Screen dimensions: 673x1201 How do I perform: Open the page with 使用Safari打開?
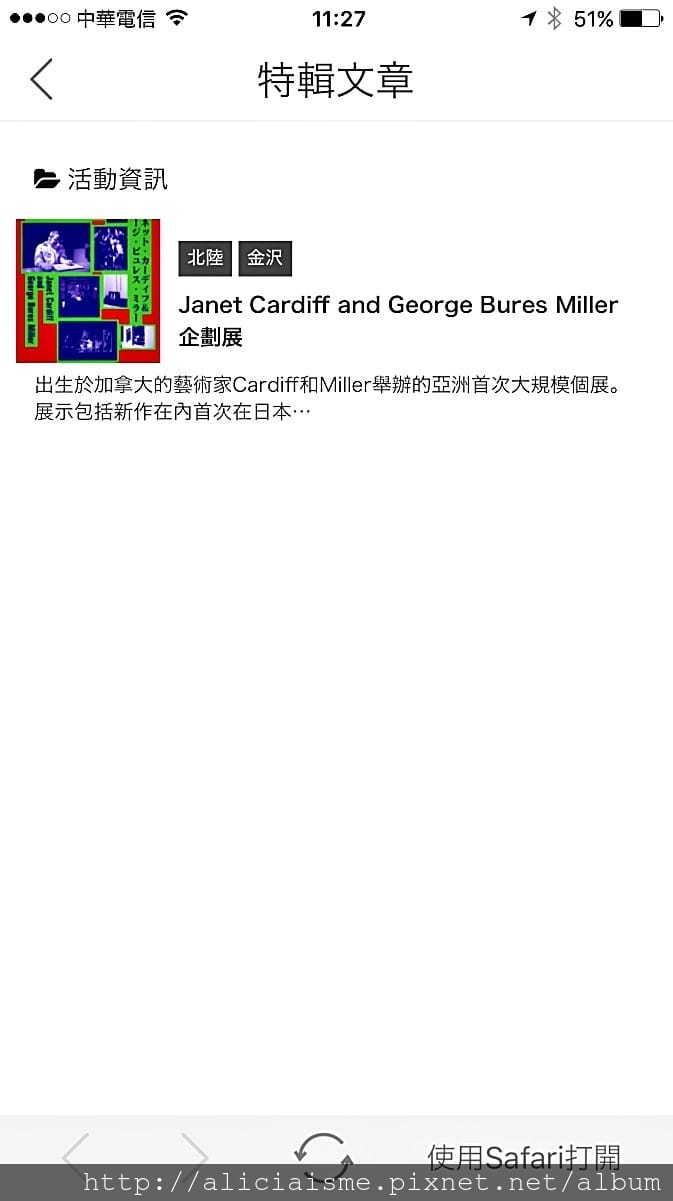click(524, 1157)
